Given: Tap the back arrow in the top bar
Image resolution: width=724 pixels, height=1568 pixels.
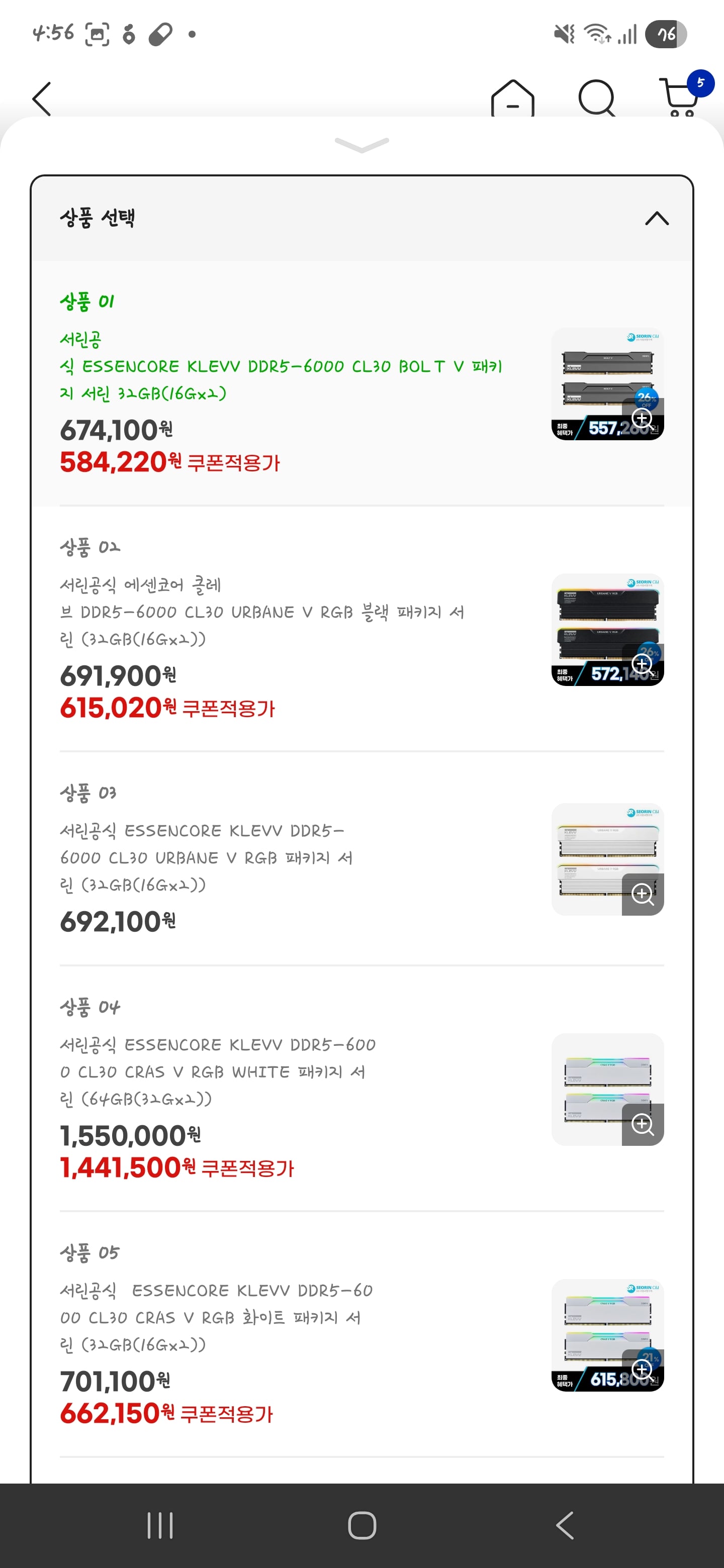Looking at the screenshot, I should [x=41, y=99].
